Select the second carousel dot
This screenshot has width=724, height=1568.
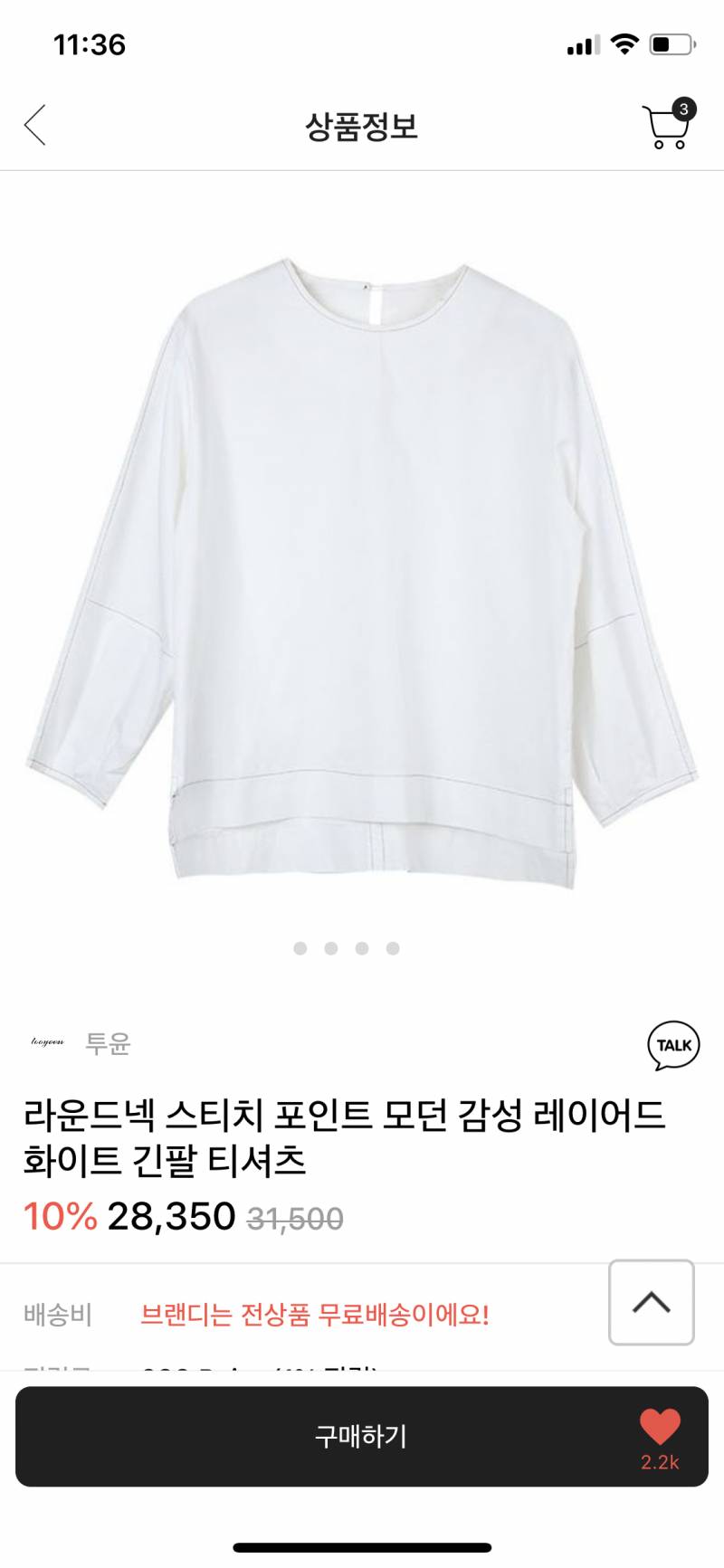(329, 948)
